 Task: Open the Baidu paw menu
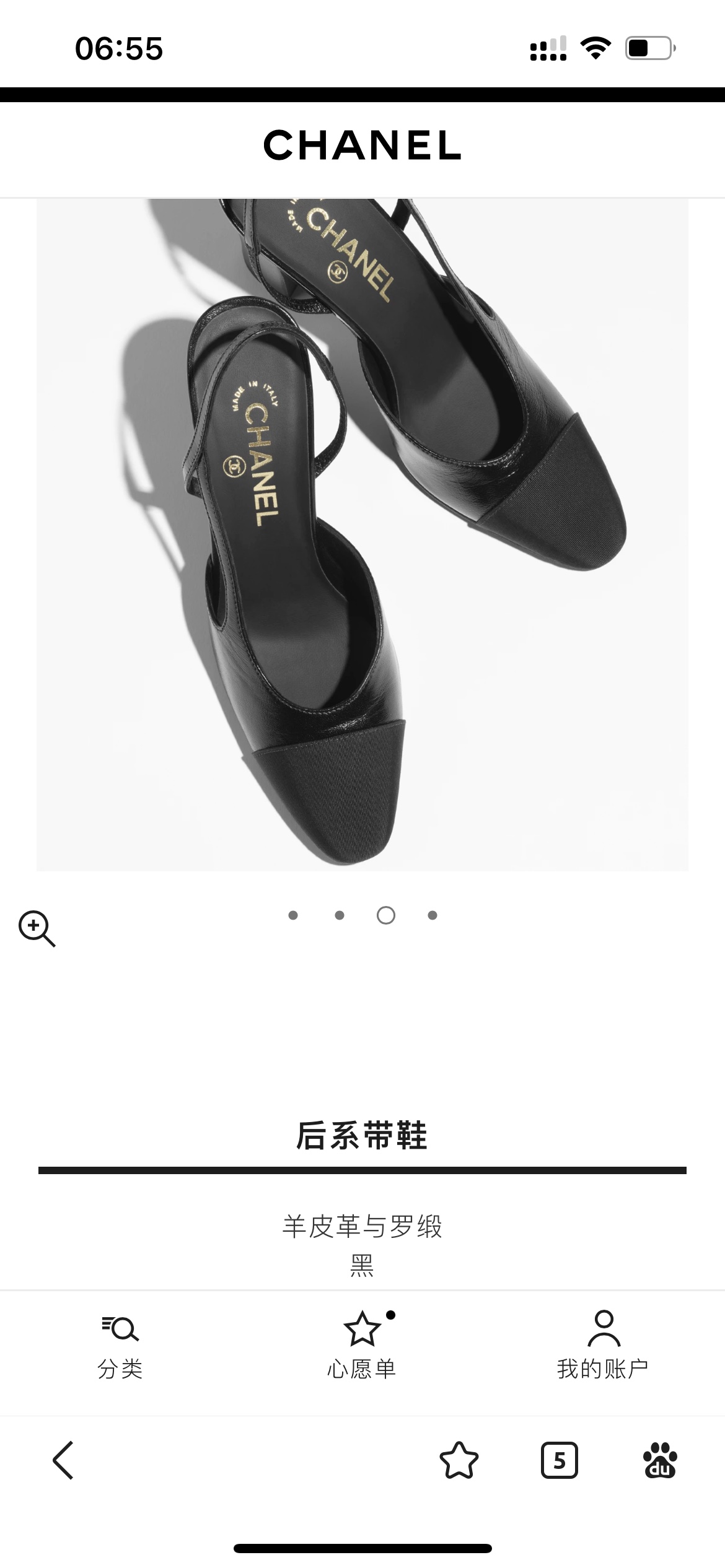point(661,1460)
